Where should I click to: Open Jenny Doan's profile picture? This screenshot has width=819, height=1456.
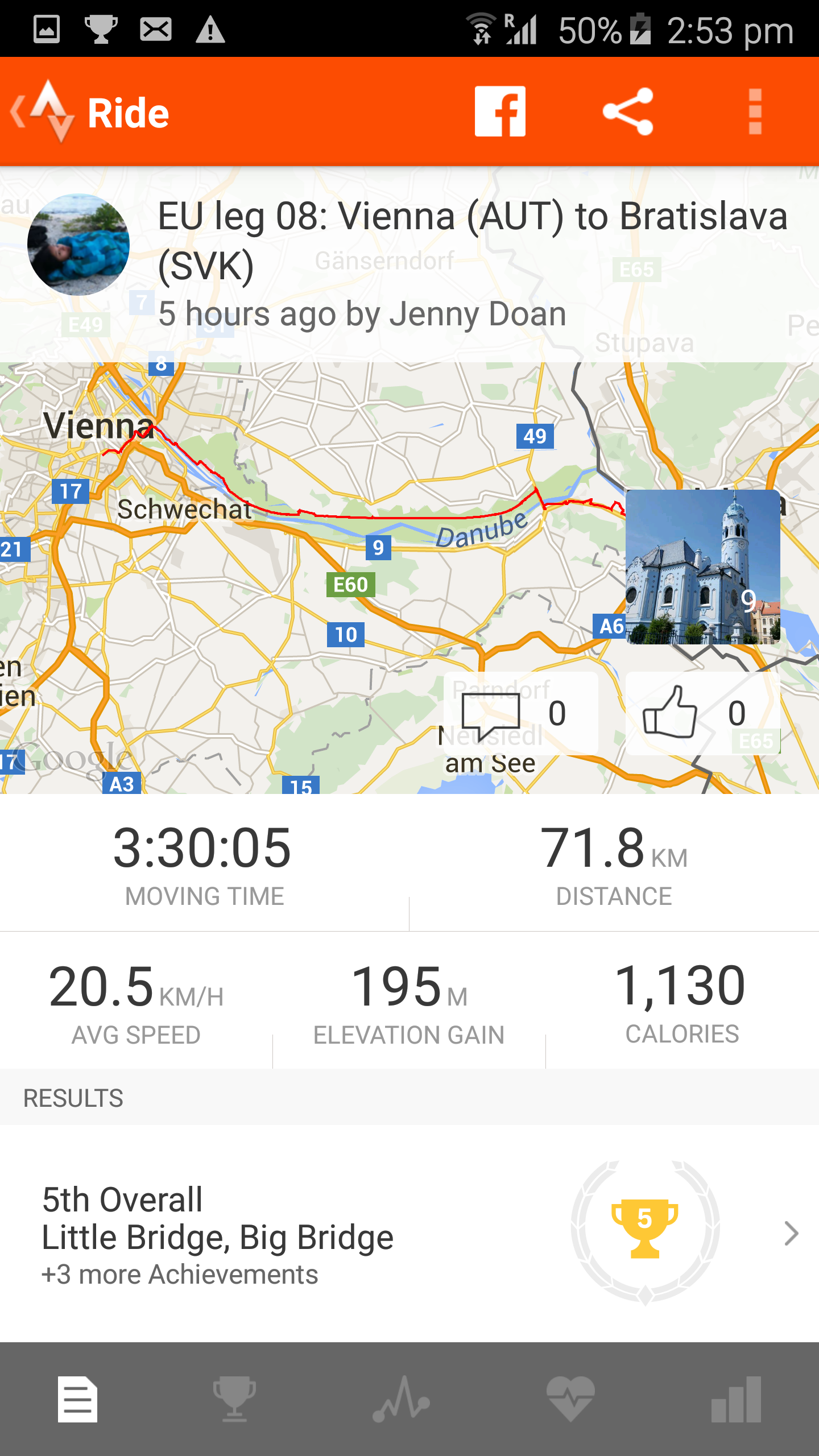78,245
